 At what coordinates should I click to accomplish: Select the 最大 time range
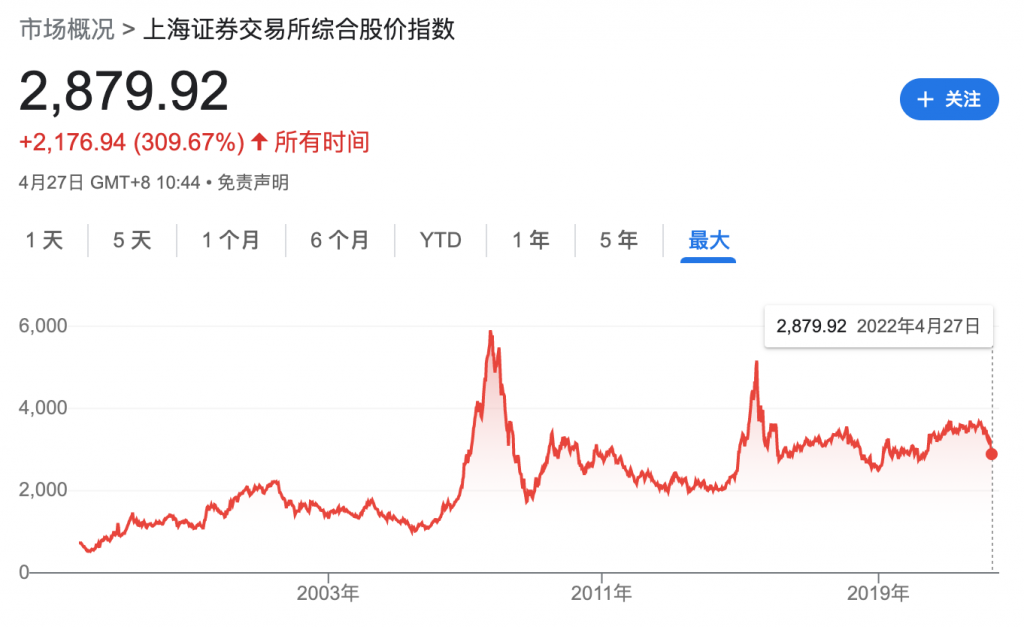click(x=709, y=240)
